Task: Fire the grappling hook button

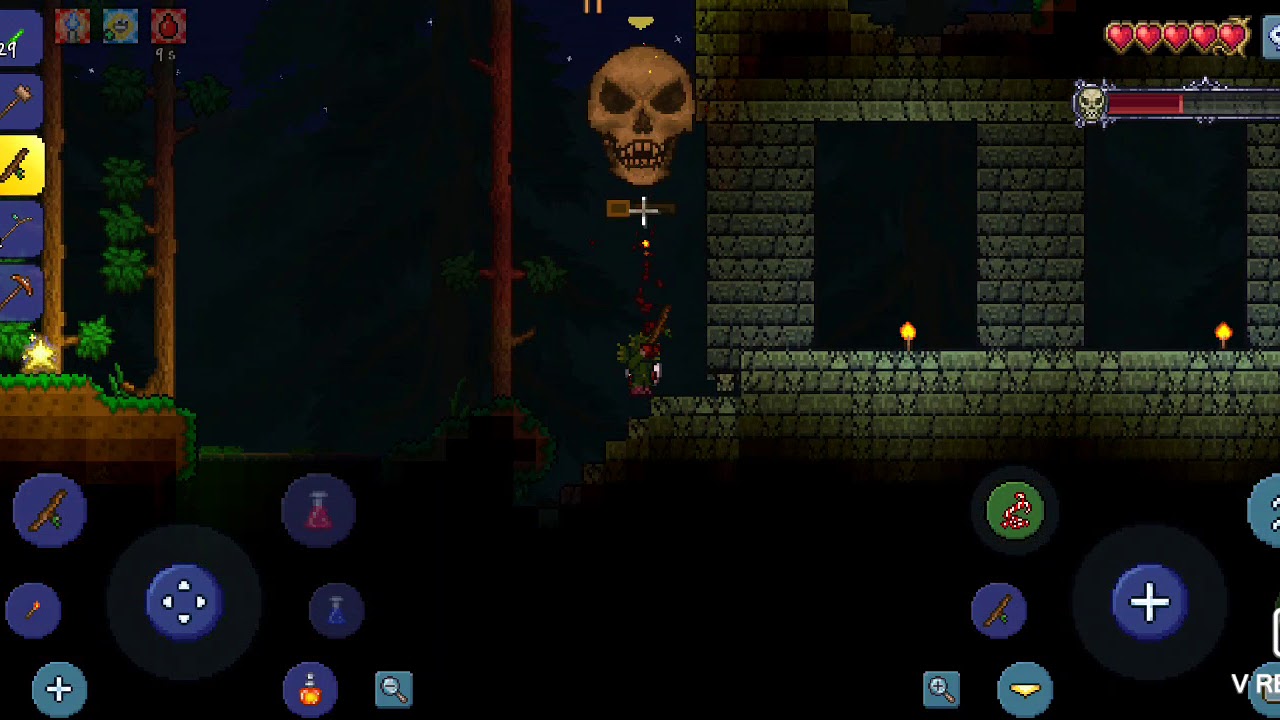Action: [1015, 511]
